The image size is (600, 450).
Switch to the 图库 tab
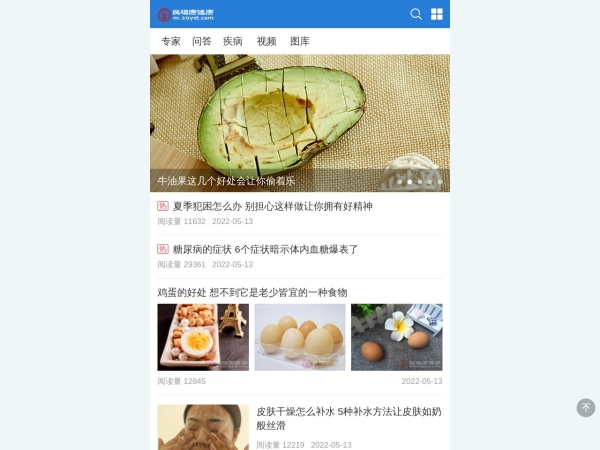pyautogui.click(x=299, y=41)
